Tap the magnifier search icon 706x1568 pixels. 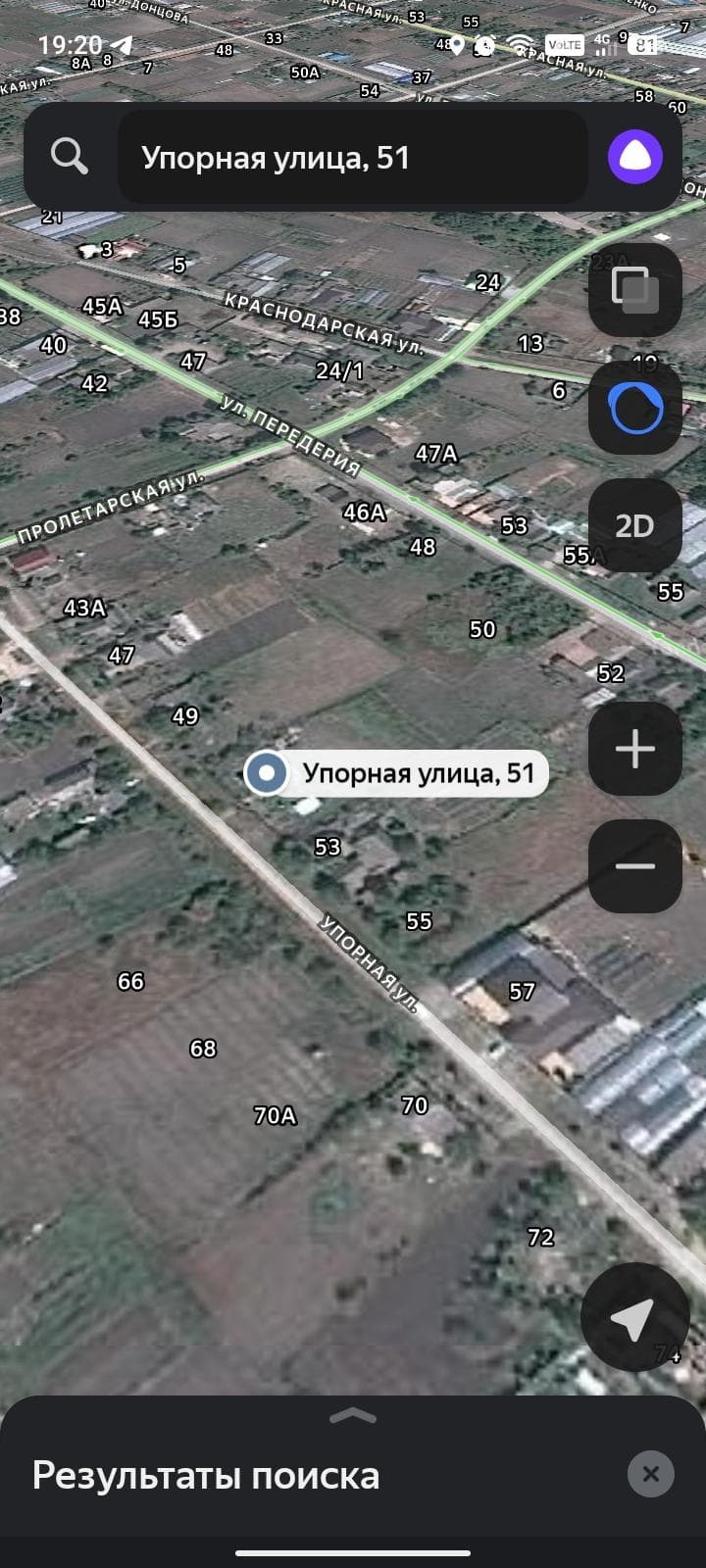coord(70,156)
